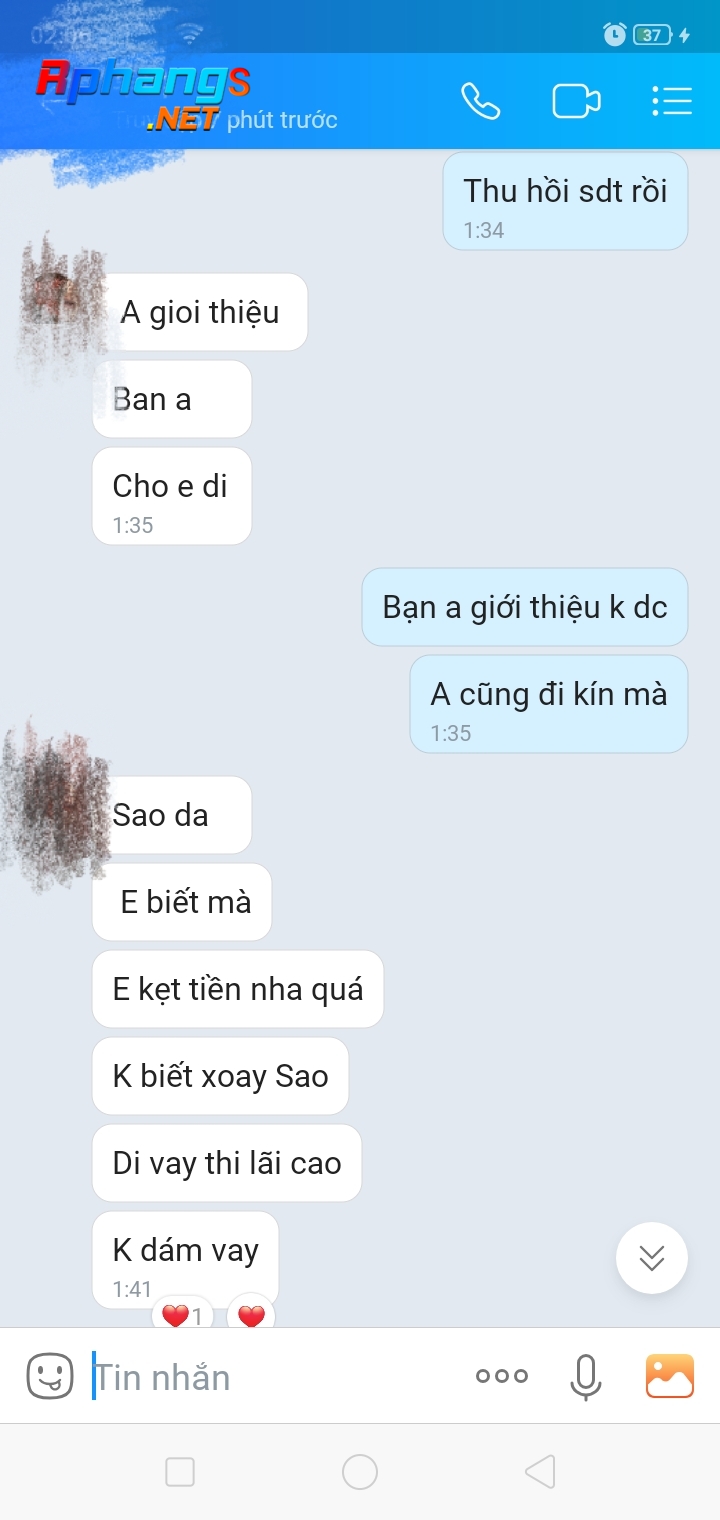Record a voice message
The image size is (720, 1520).
click(x=586, y=1377)
